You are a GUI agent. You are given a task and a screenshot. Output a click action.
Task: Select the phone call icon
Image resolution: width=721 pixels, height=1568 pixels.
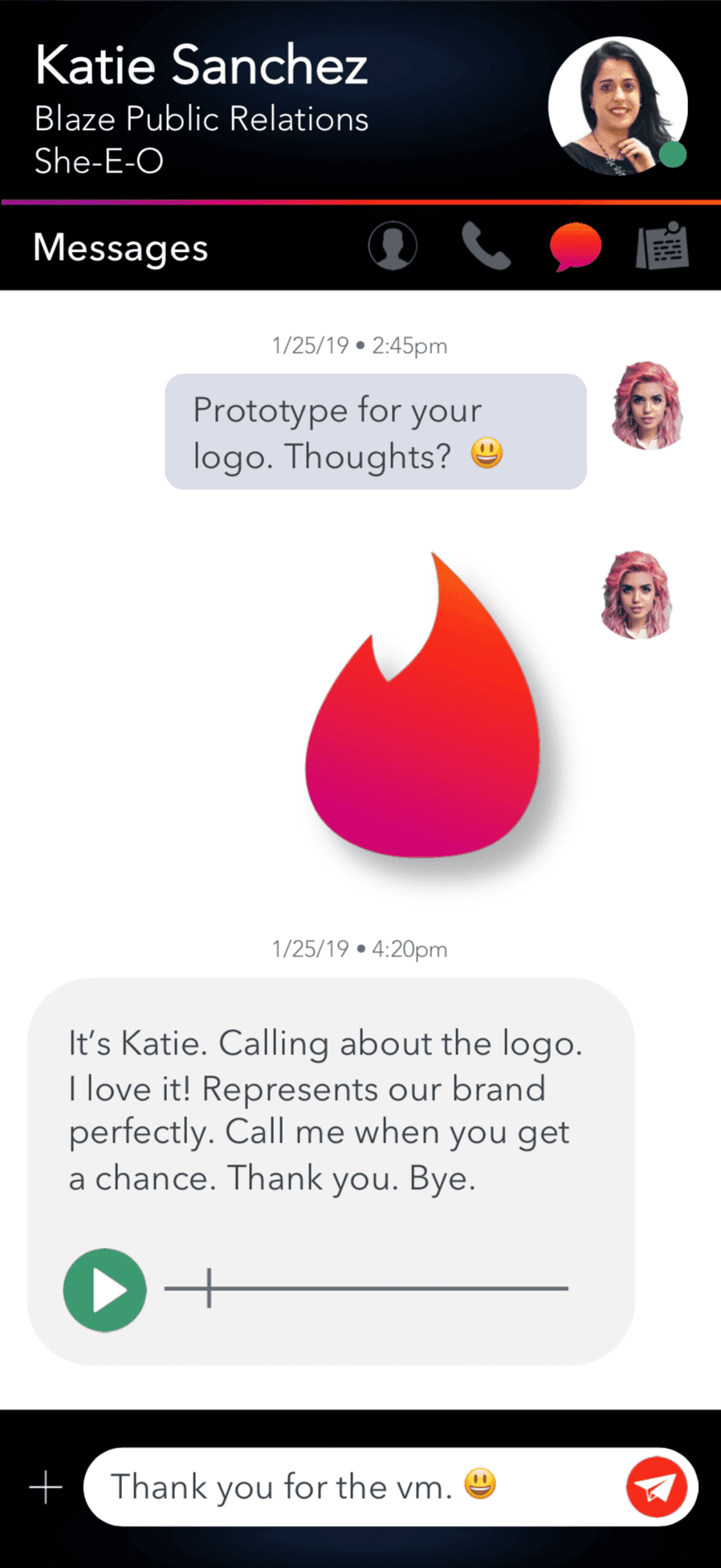486,246
